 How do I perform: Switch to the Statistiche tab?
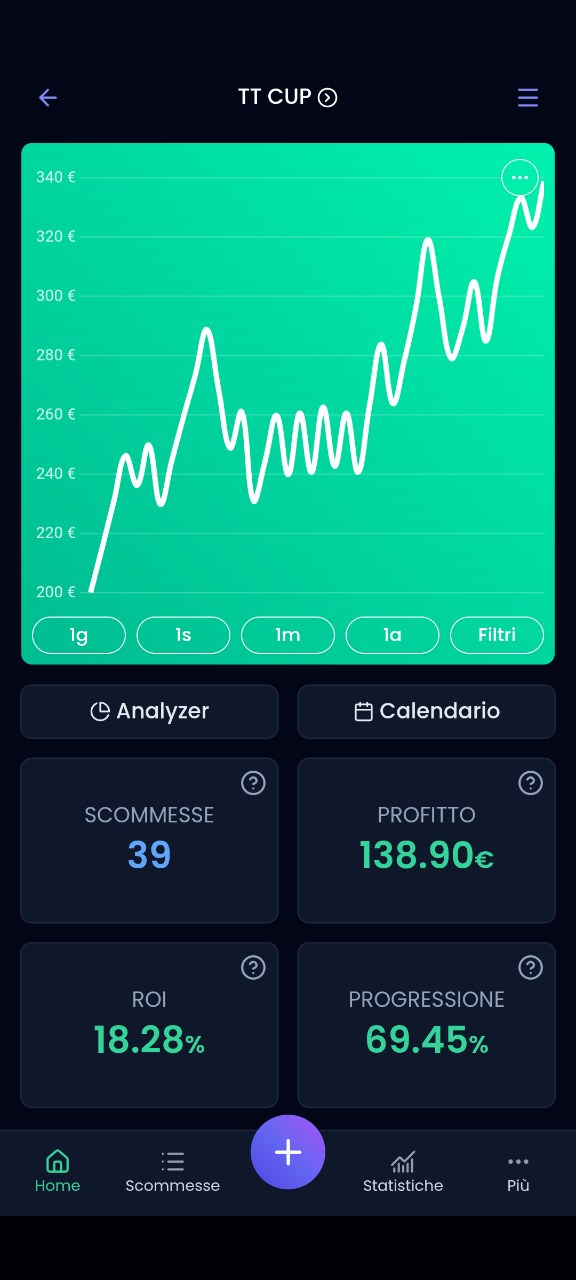coord(403,1172)
